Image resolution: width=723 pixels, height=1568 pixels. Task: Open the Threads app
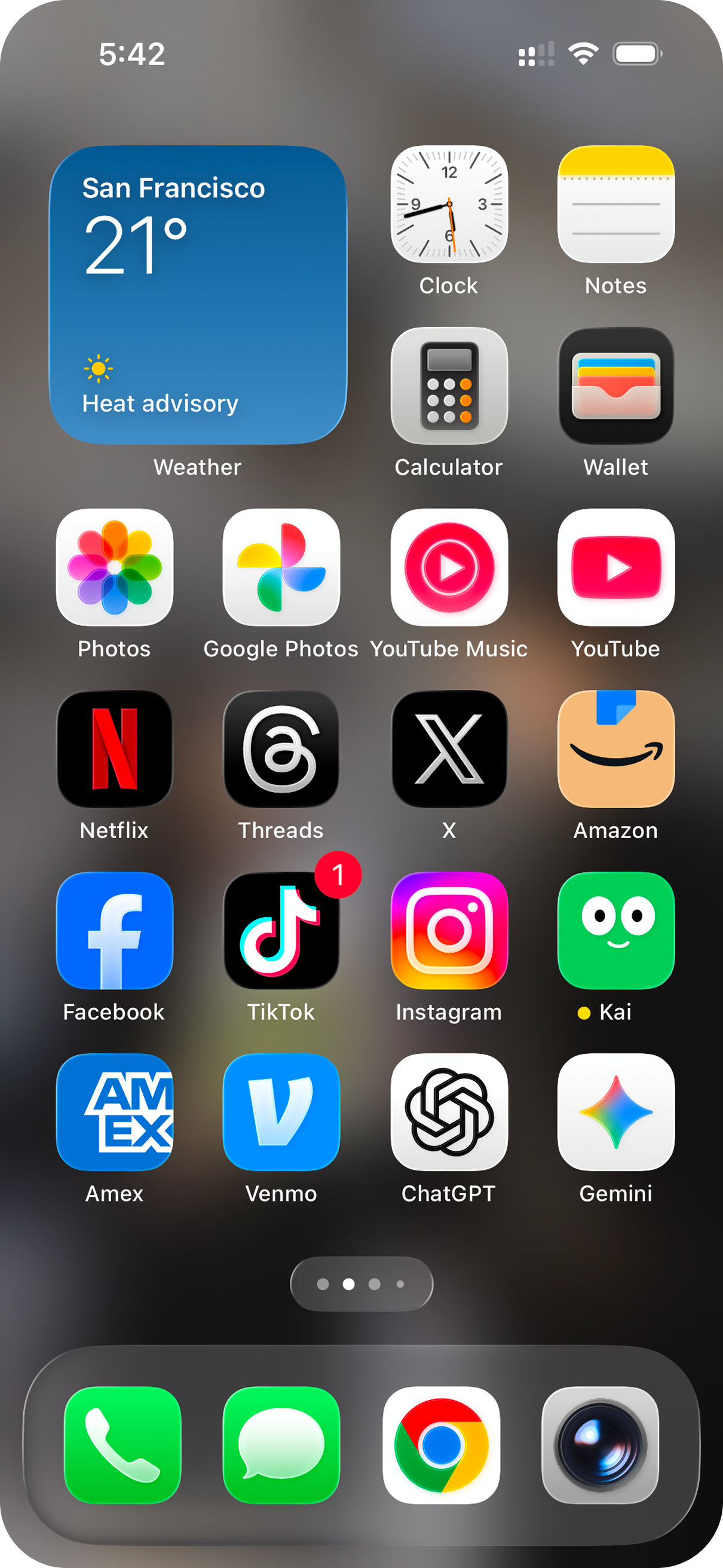tap(281, 748)
